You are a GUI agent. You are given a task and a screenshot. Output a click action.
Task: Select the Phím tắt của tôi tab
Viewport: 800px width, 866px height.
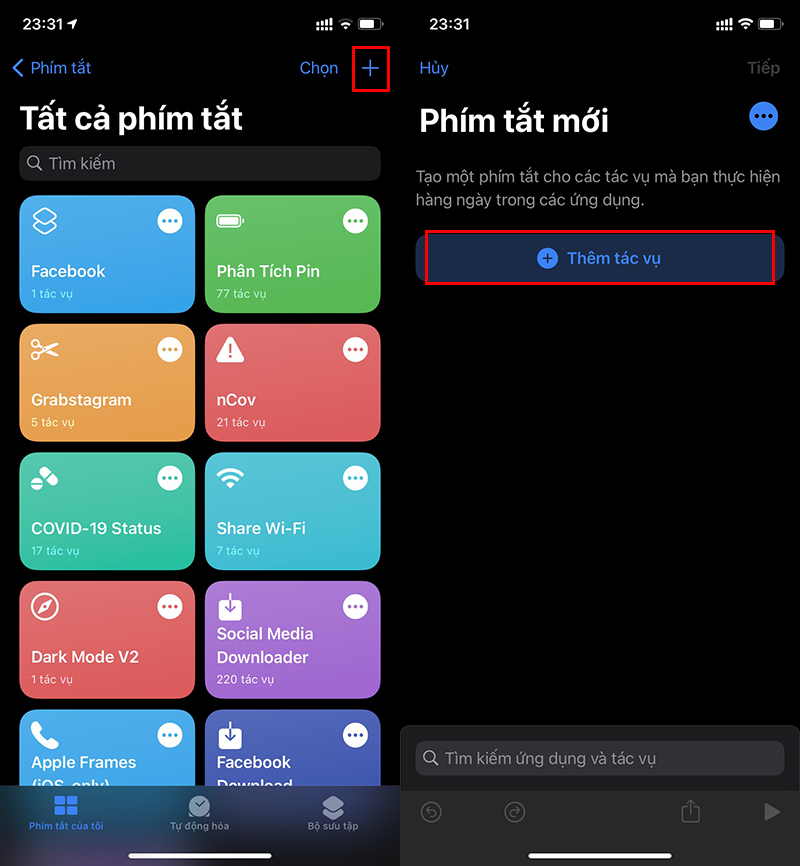tap(66, 814)
